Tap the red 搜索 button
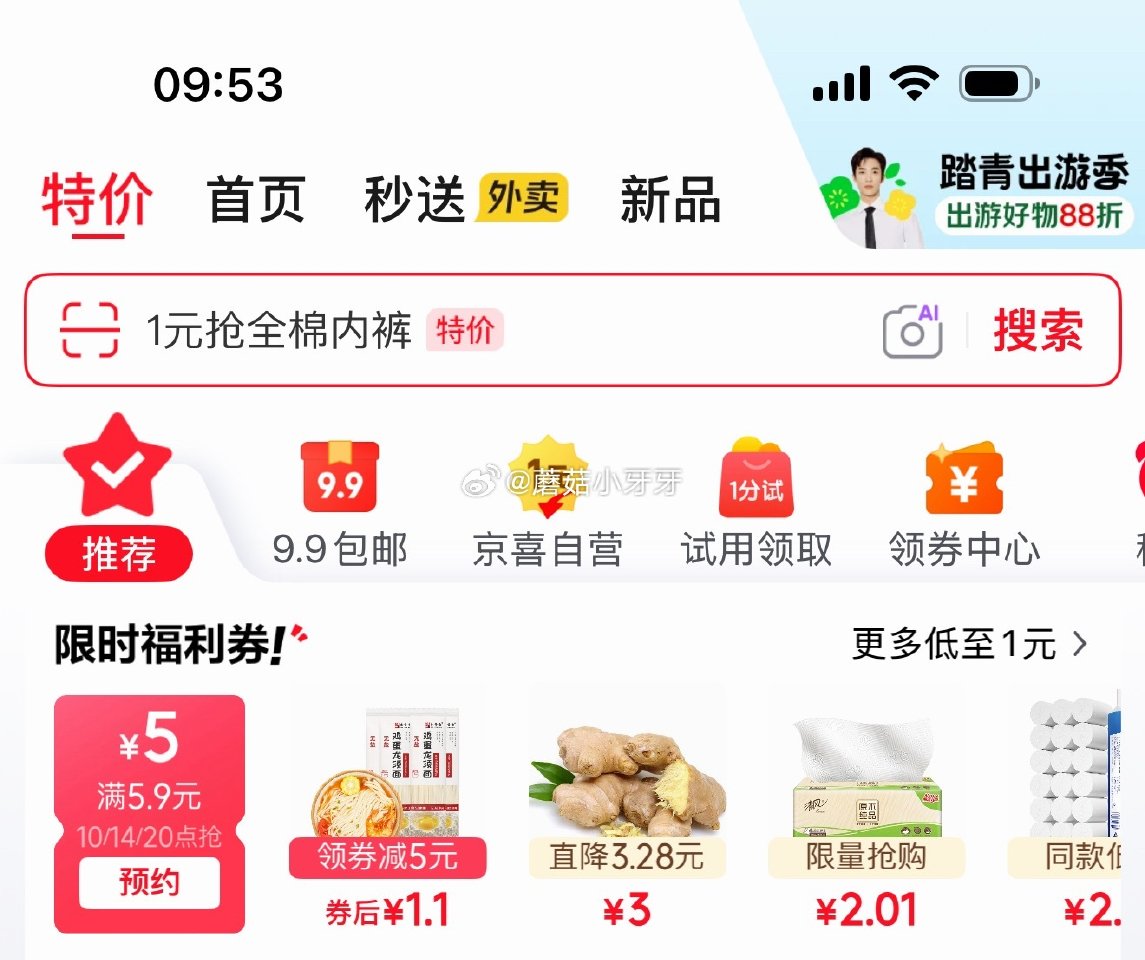The width and height of the screenshot is (1145, 960). click(x=1038, y=330)
